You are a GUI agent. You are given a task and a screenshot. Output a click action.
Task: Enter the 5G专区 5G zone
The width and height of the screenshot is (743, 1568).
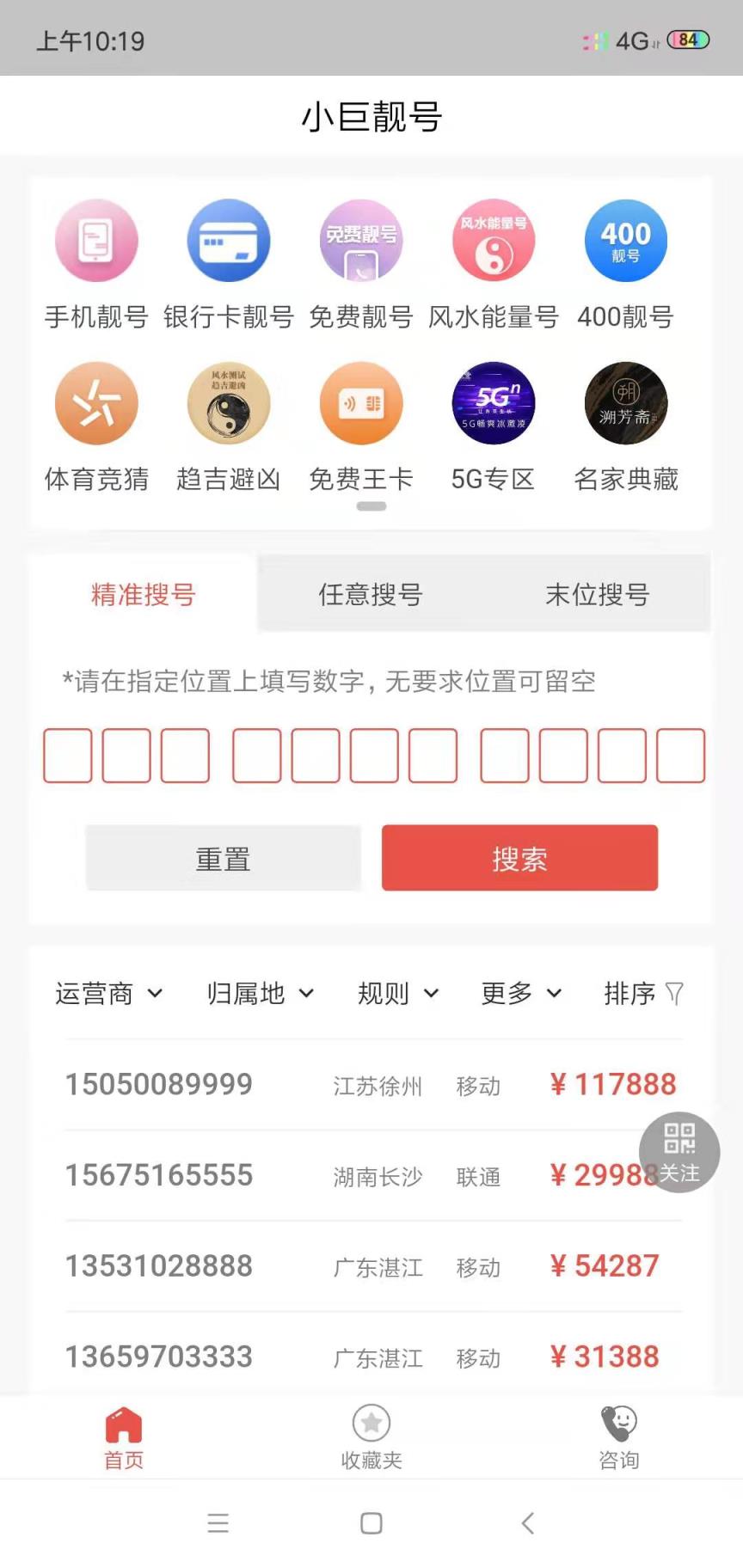(494, 403)
